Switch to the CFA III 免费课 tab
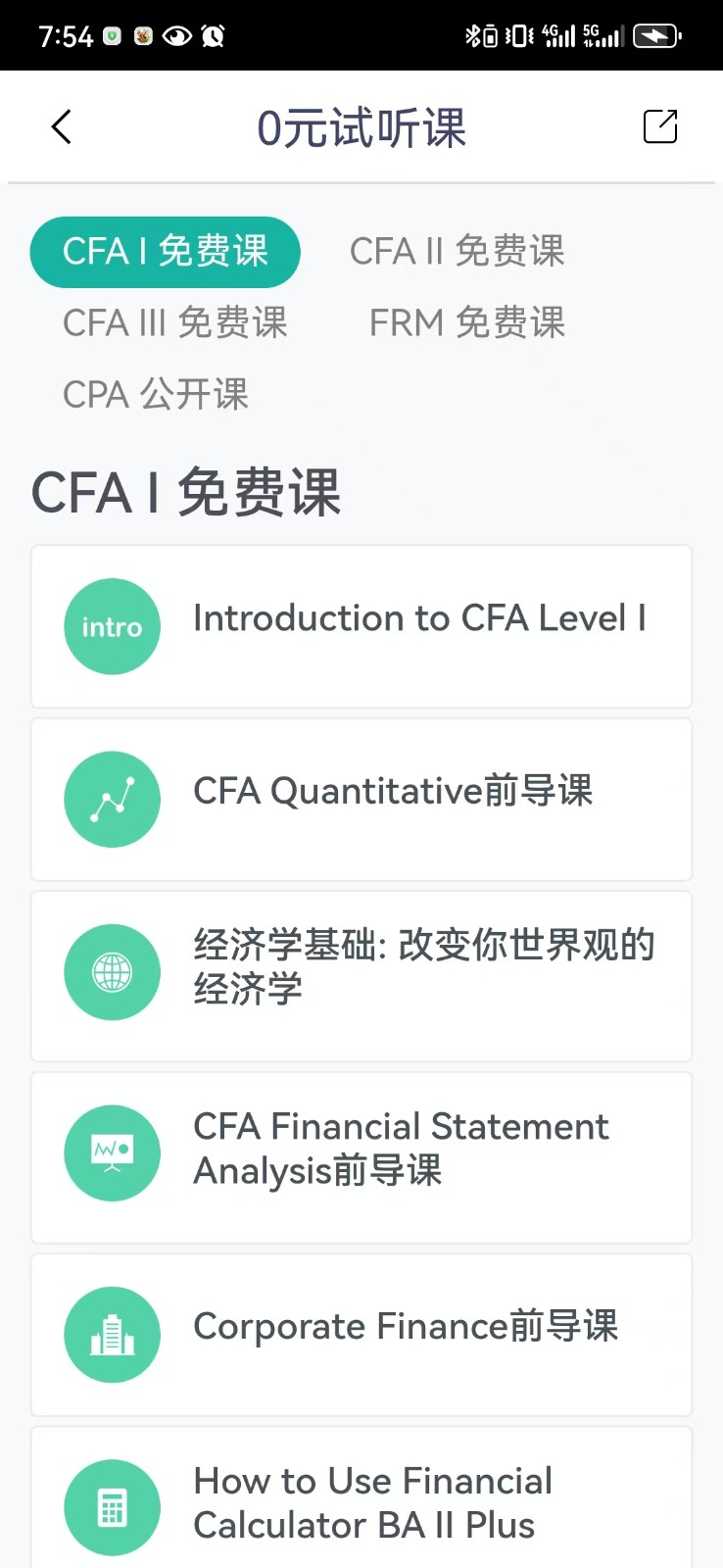The image size is (723, 1568). (174, 322)
